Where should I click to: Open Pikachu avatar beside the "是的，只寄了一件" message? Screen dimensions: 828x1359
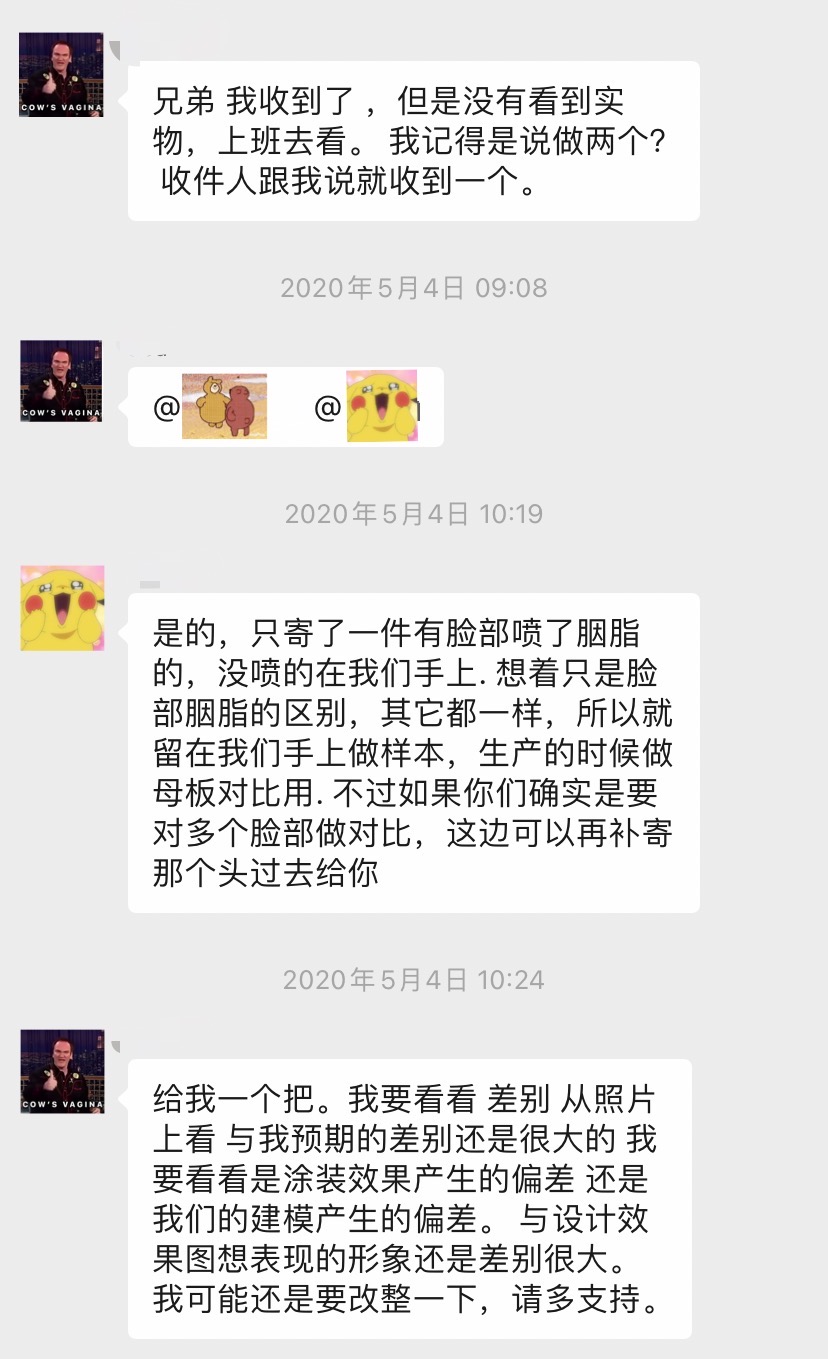coord(62,607)
